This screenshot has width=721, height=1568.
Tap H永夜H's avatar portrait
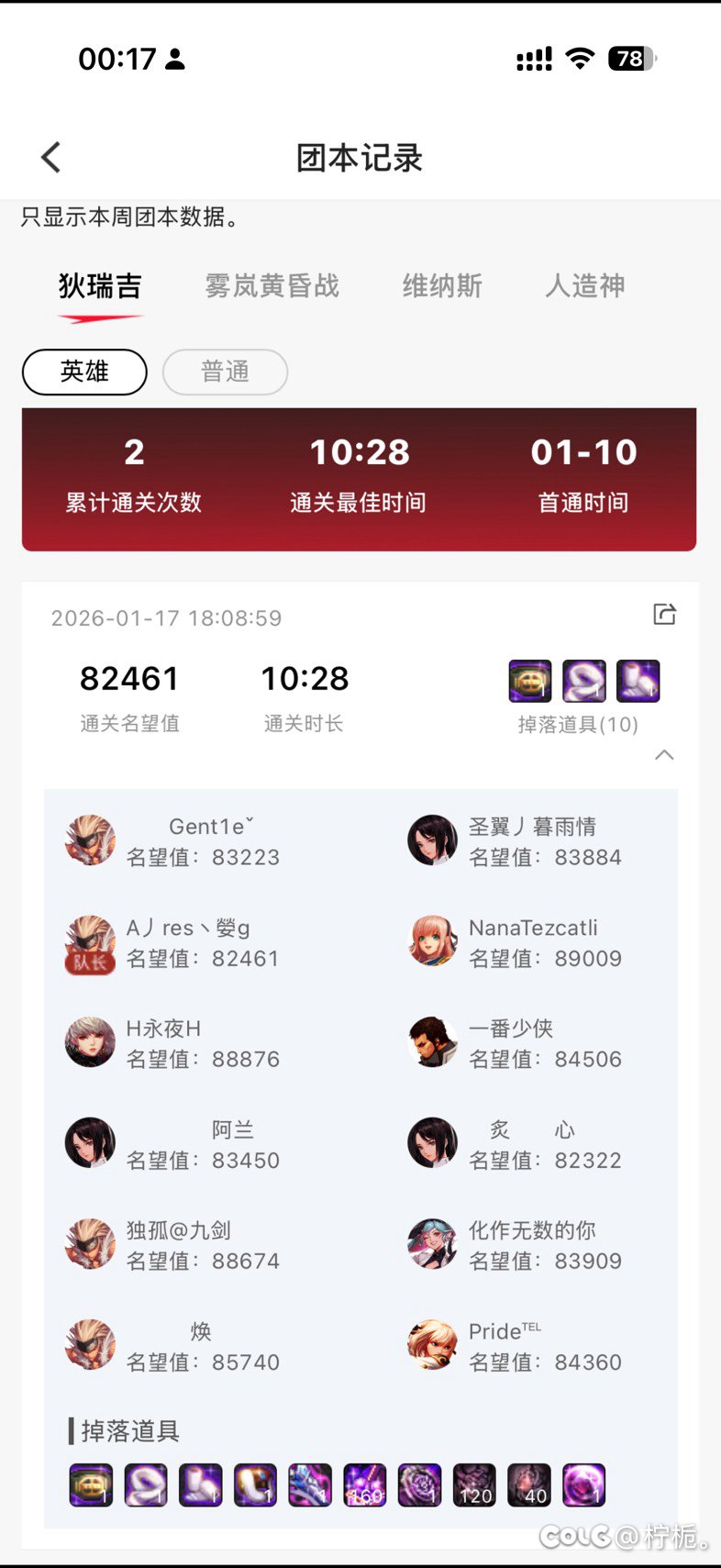pos(89,1042)
